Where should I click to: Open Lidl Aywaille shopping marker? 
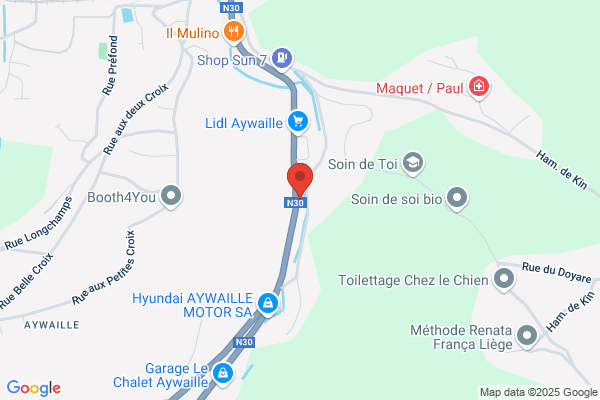click(298, 122)
